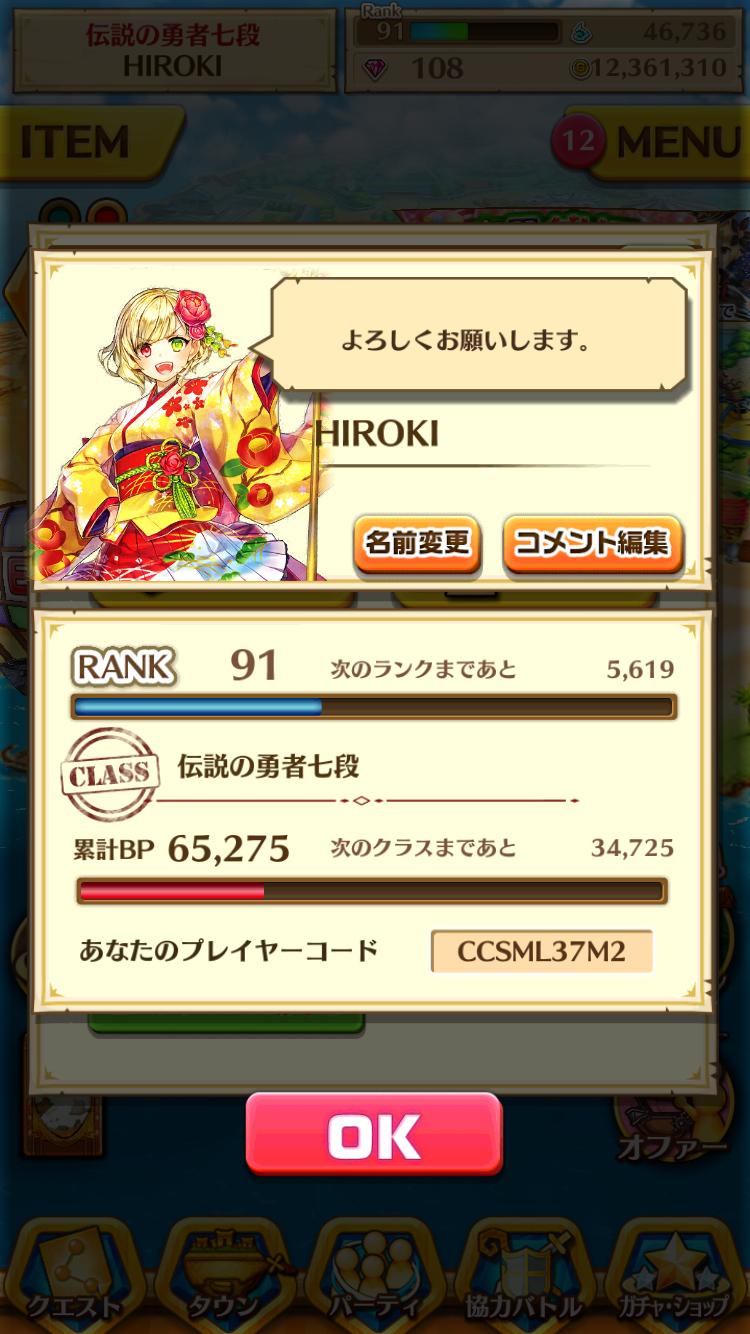Edit comment with コメント編集 button
The height and width of the screenshot is (1334, 750).
[591, 544]
